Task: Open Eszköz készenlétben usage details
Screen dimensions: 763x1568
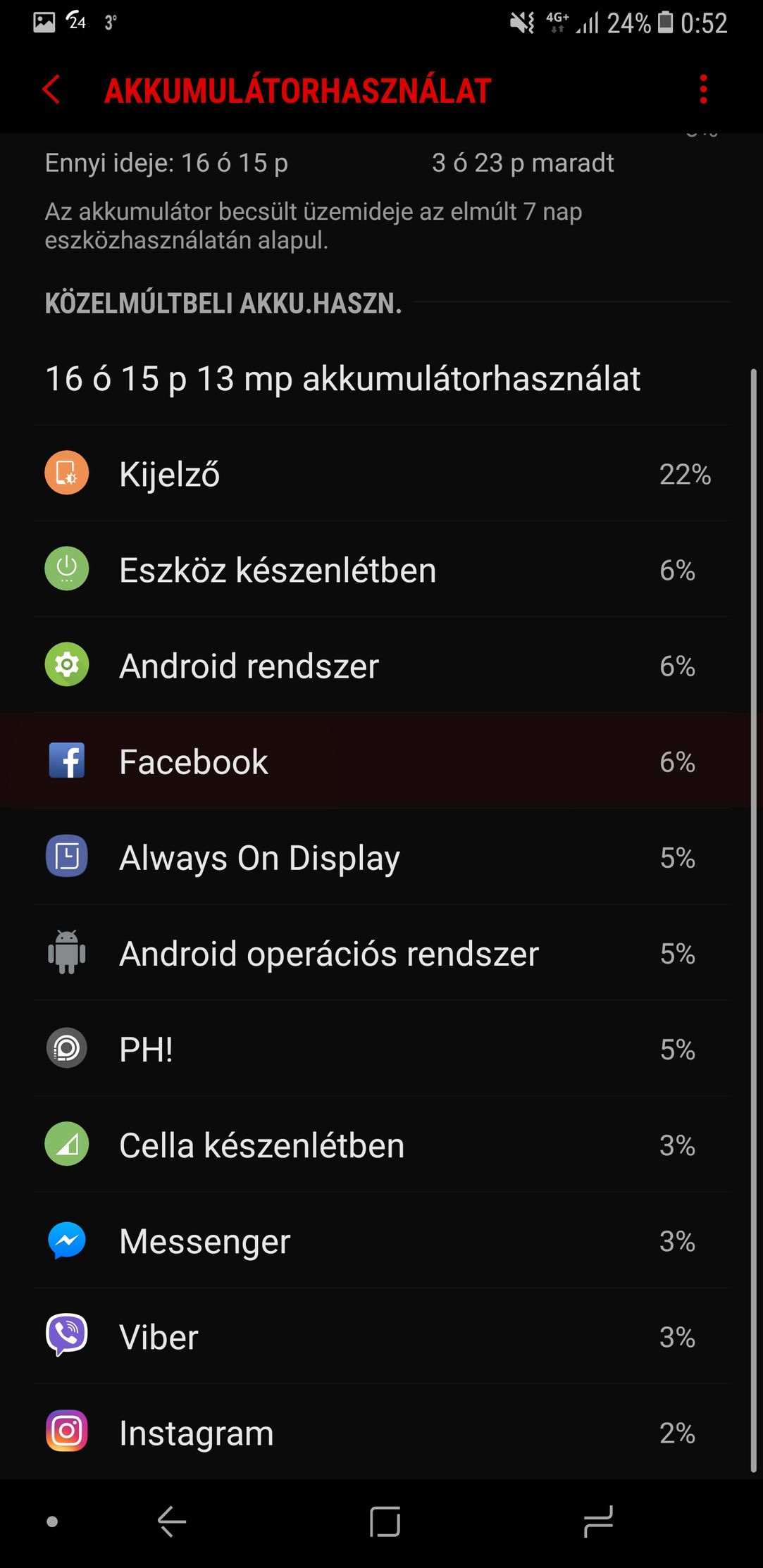Action: (380, 570)
